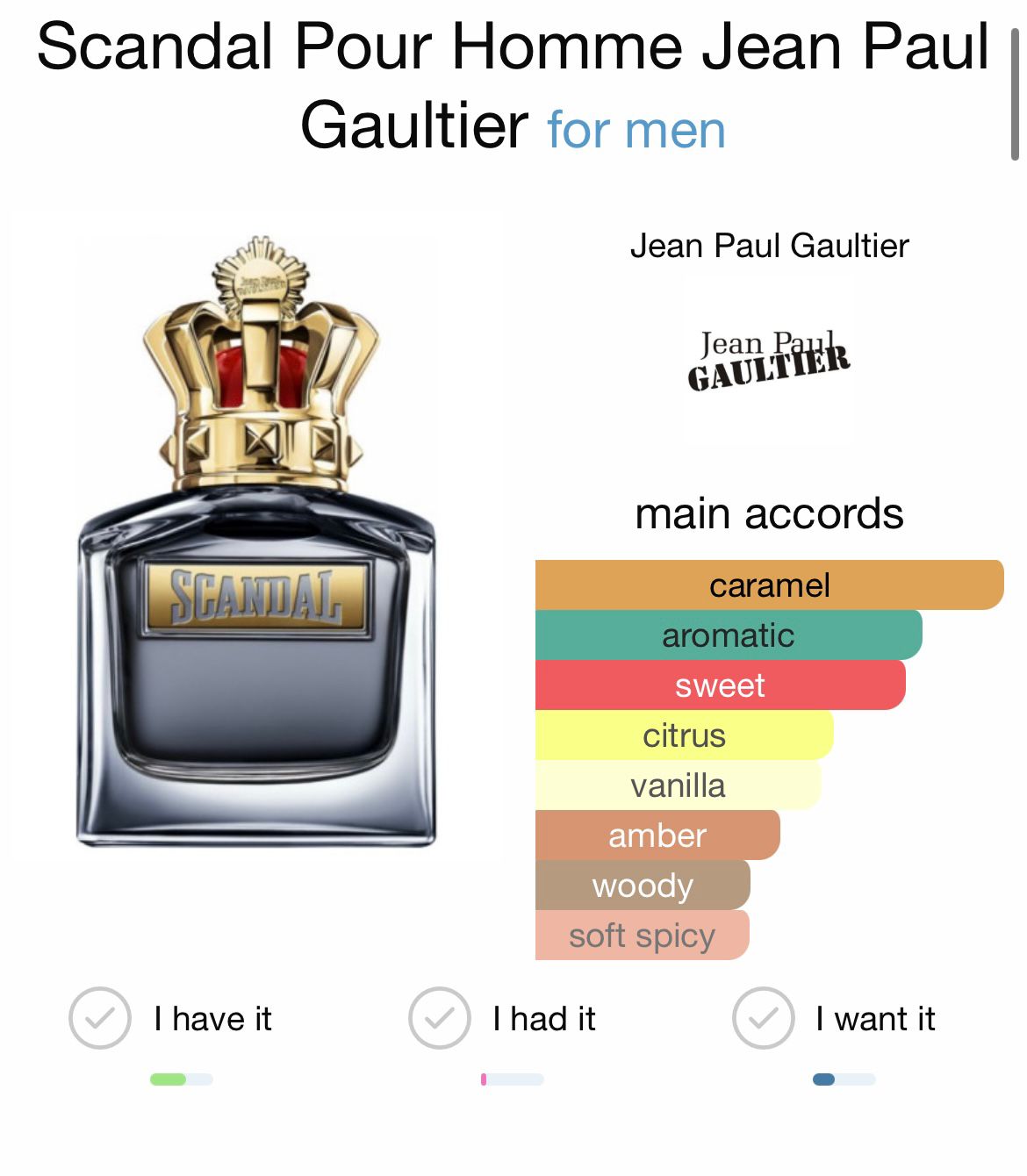
Task: Open the amber accord
Action: pyautogui.click(x=657, y=835)
